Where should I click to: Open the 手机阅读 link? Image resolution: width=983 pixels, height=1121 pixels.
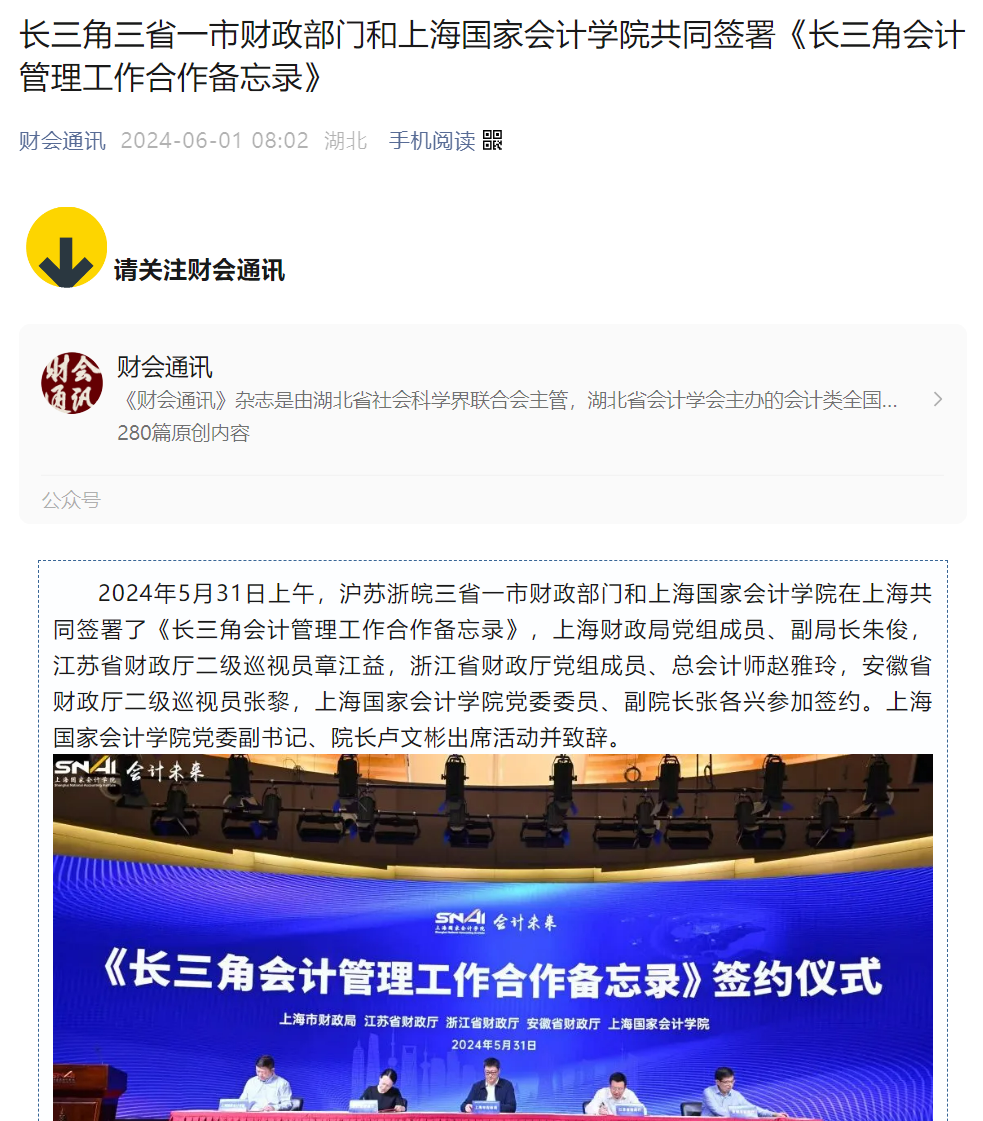click(432, 141)
